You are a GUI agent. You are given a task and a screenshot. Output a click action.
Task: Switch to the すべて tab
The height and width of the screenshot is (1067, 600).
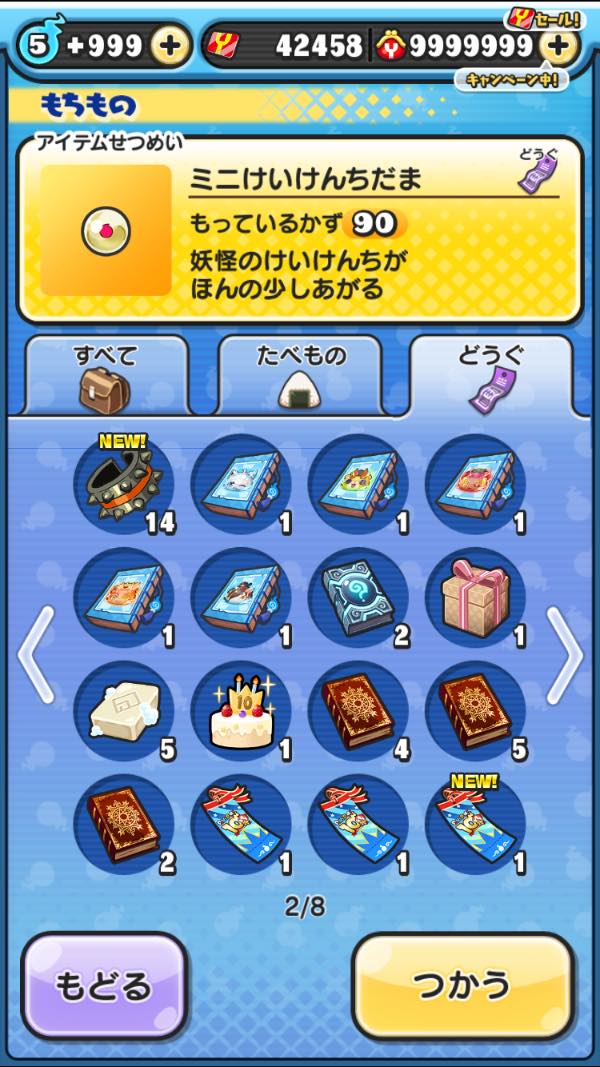(105, 375)
